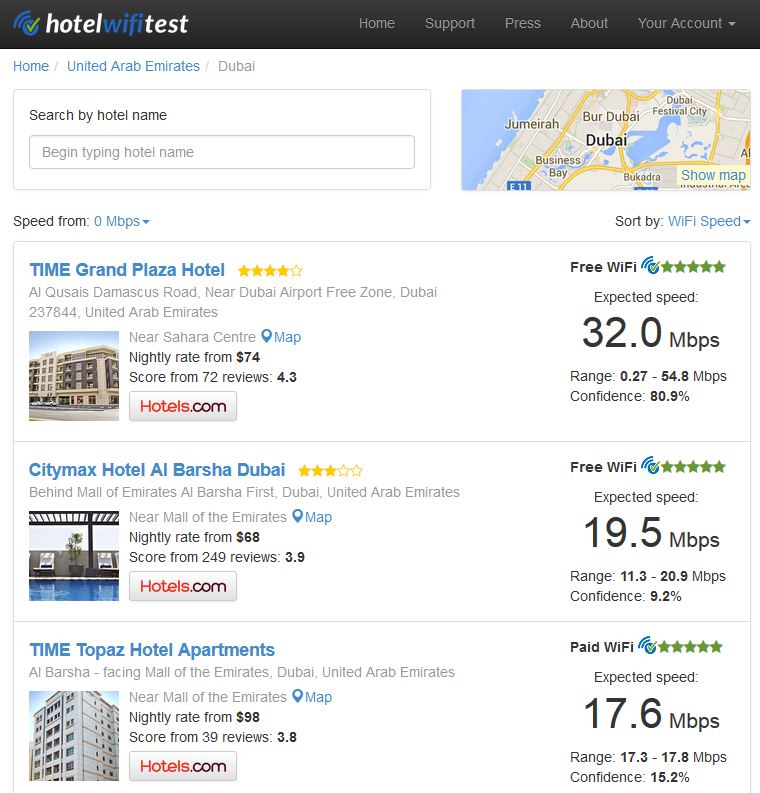760x793 pixels.
Task: Tap the hotelwifitest logo
Action: click(x=101, y=23)
